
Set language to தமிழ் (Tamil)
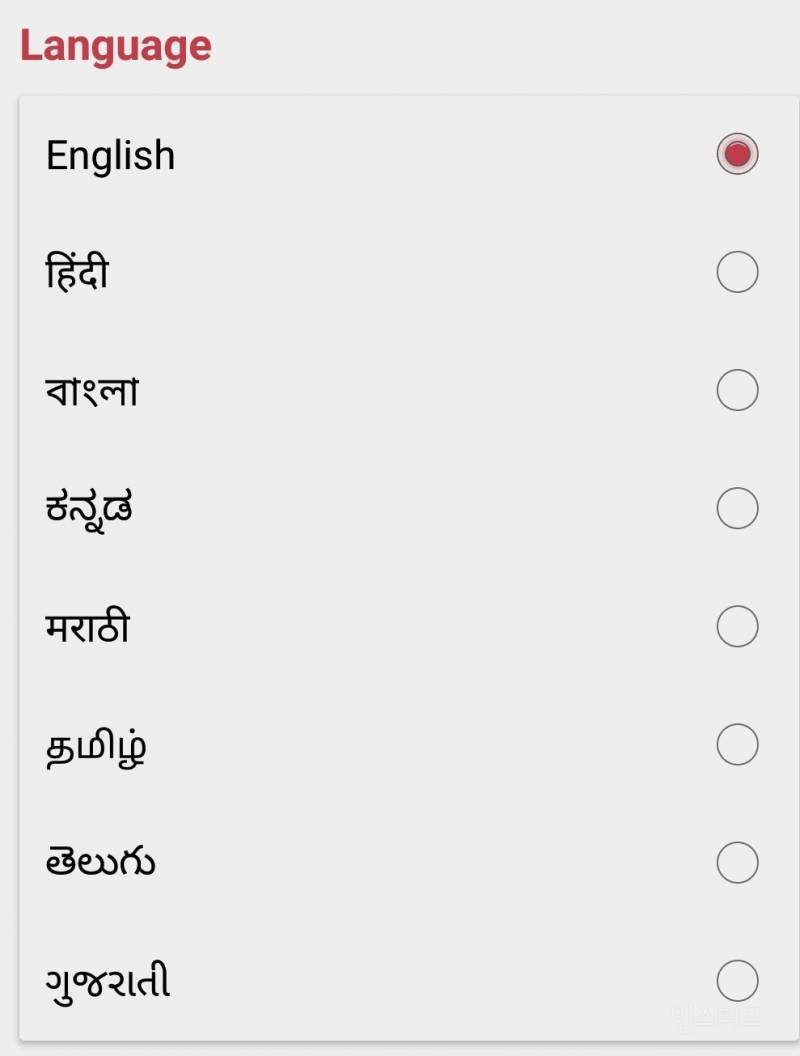[x=737, y=745]
